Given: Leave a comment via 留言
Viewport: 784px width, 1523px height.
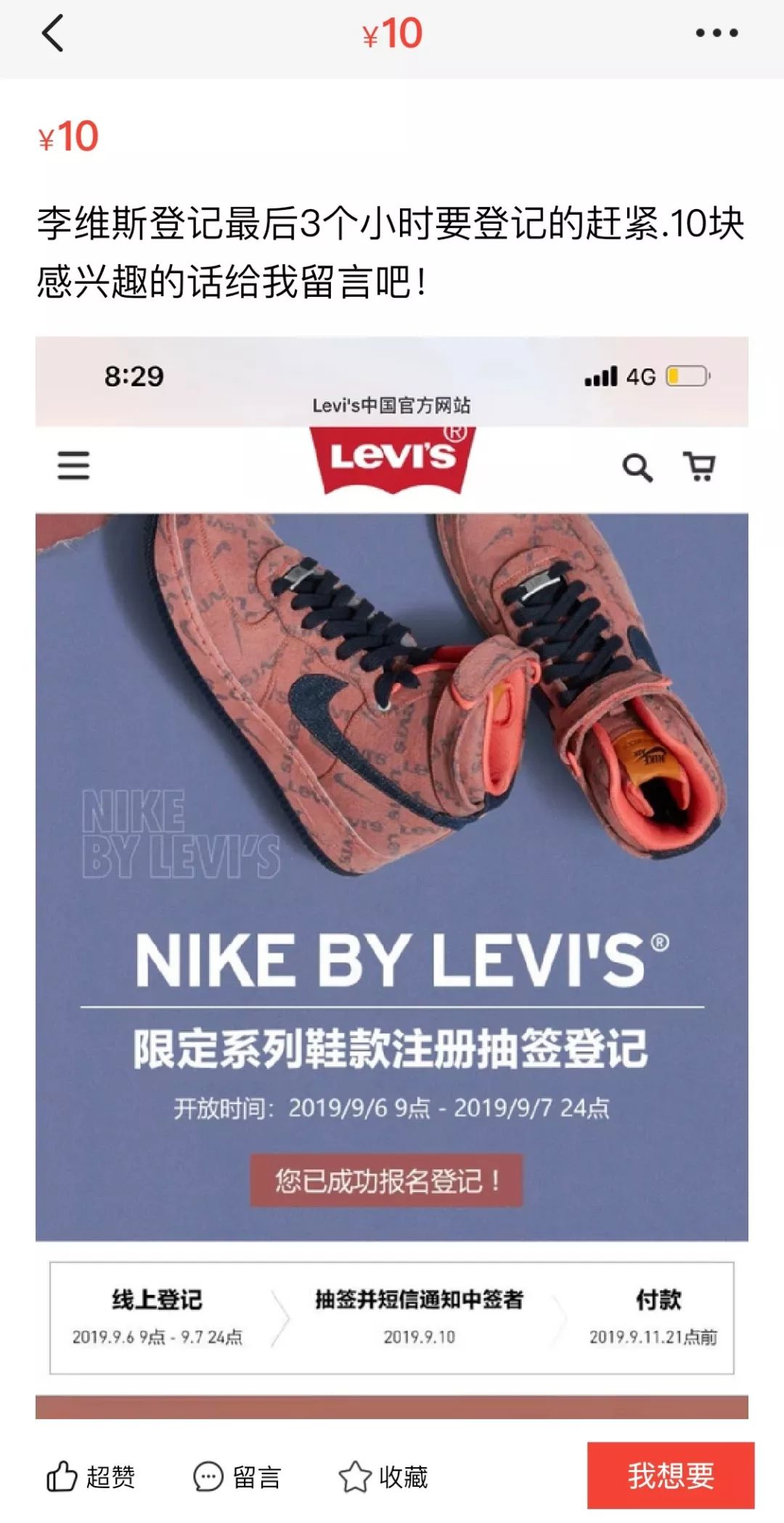Looking at the screenshot, I should click(237, 1477).
